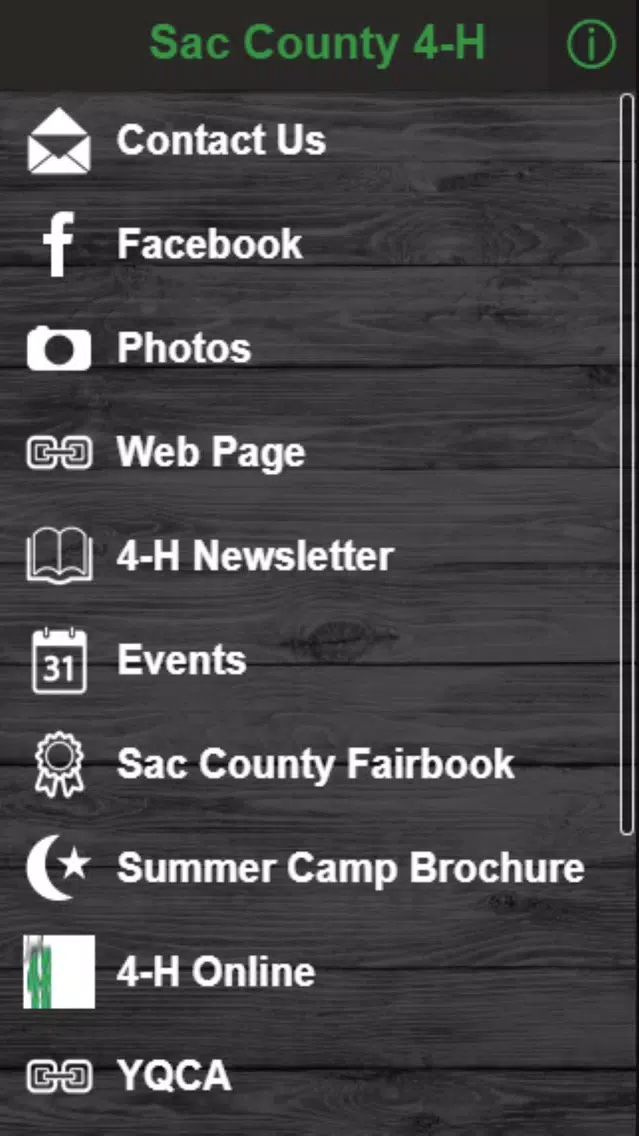Launch 4-H Online
Screen dimensions: 639x1136
[215, 972]
